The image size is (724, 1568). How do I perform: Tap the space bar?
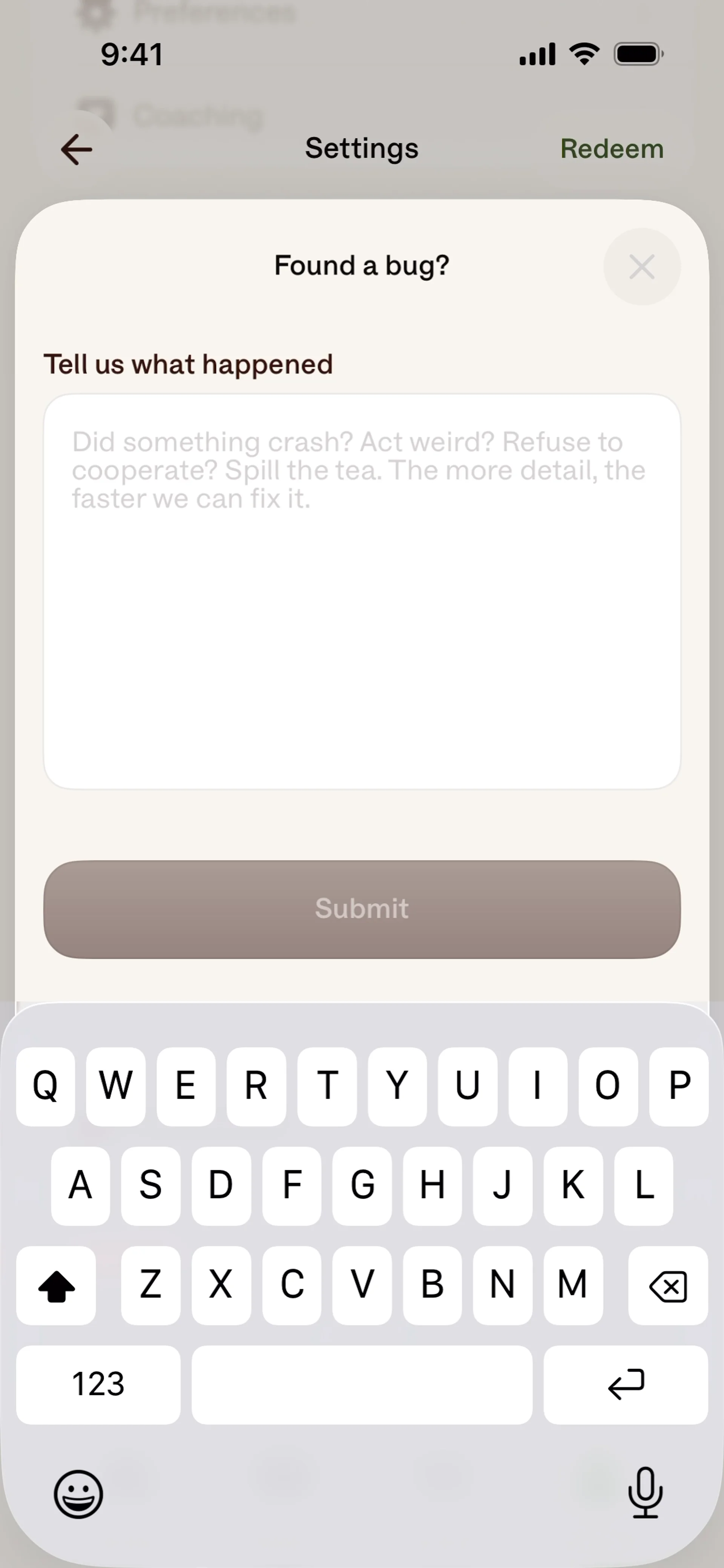362,1385
